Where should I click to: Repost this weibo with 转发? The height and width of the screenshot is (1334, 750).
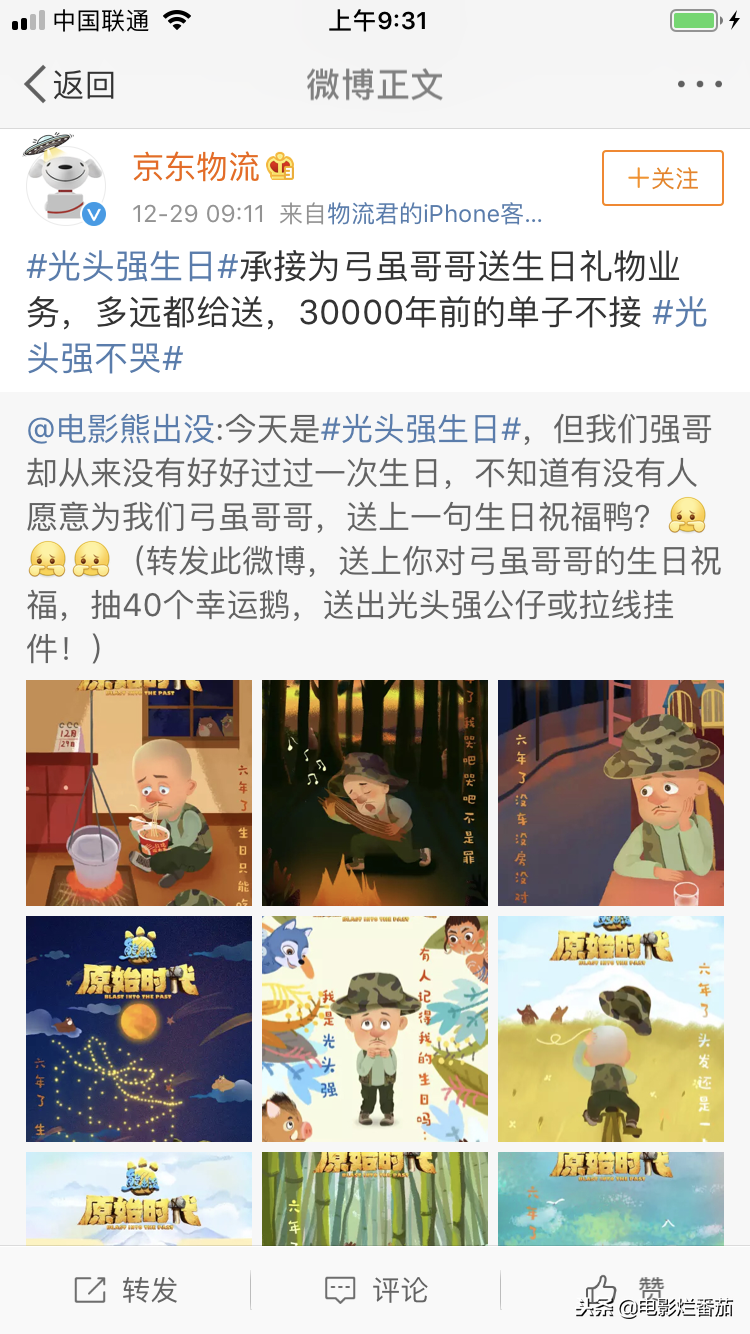click(126, 1290)
